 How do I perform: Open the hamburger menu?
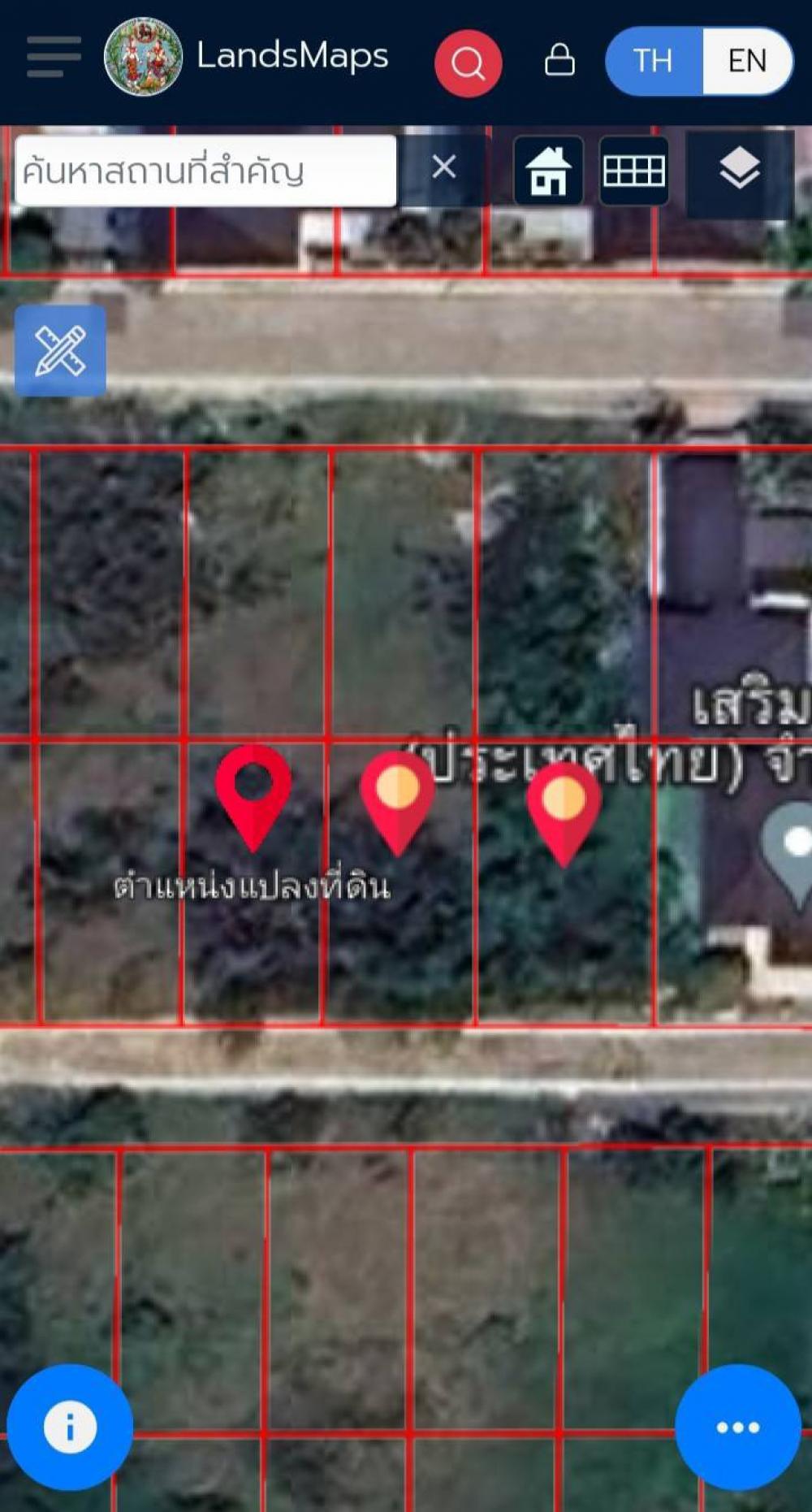pos(54,57)
